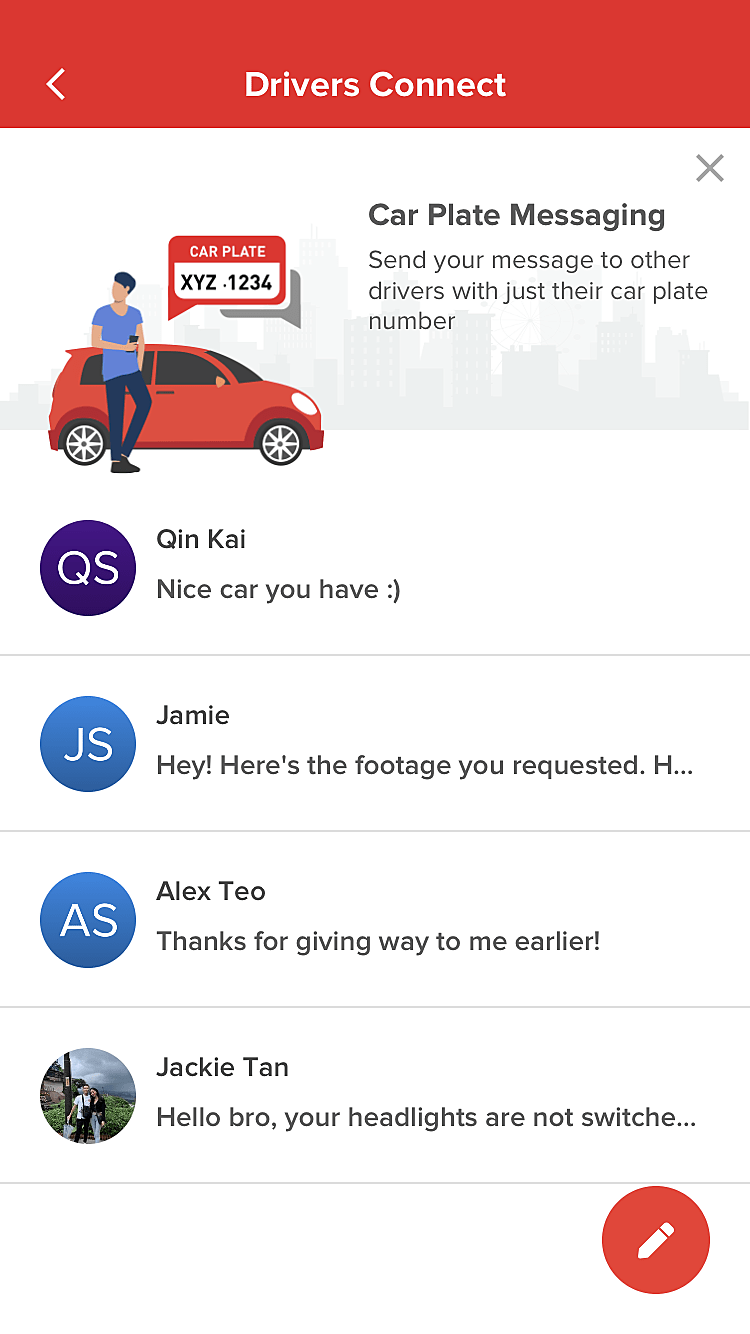View Alex Teo's conversation

pyautogui.click(x=375, y=919)
